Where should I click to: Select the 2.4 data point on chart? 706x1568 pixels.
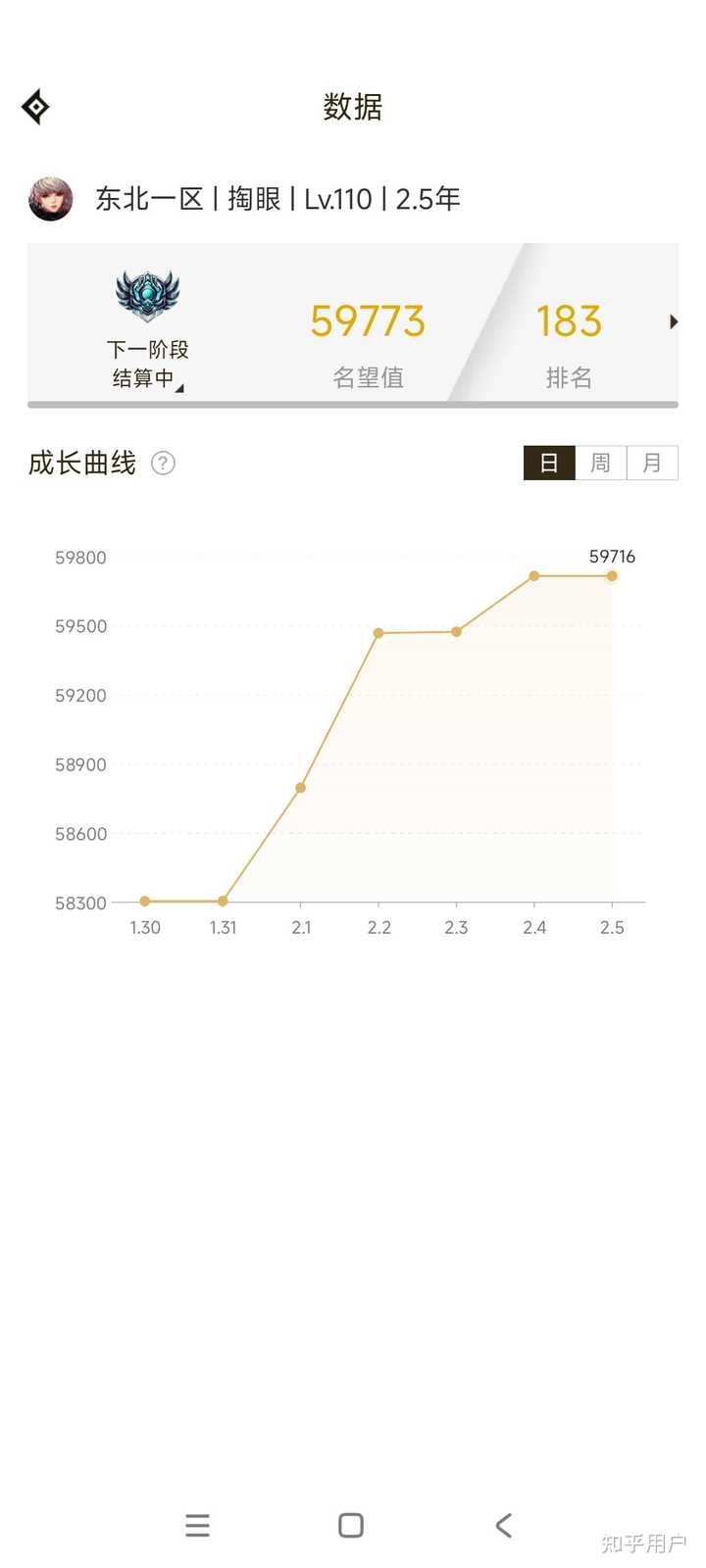[534, 576]
